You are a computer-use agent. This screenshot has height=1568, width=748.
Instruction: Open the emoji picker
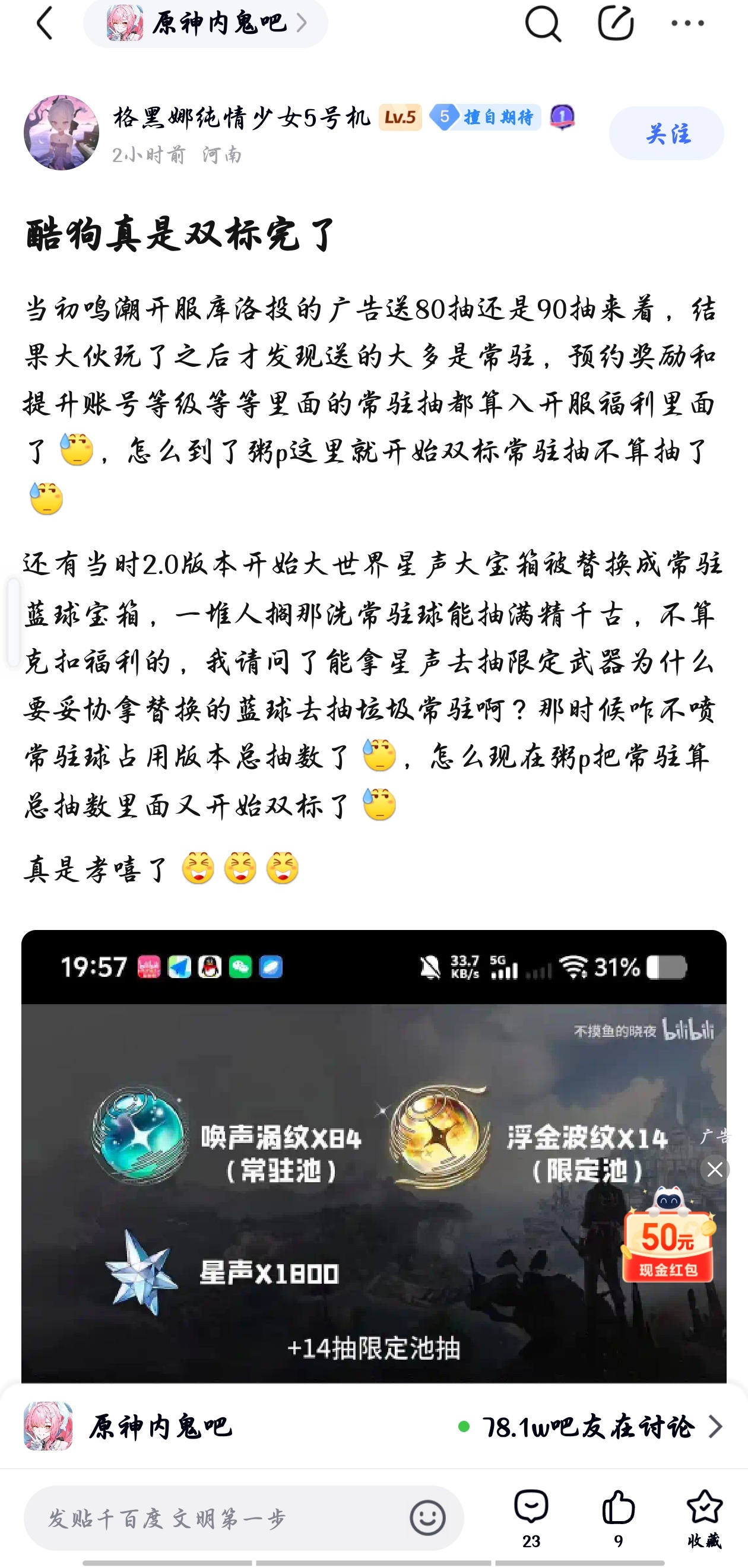pos(427,1518)
